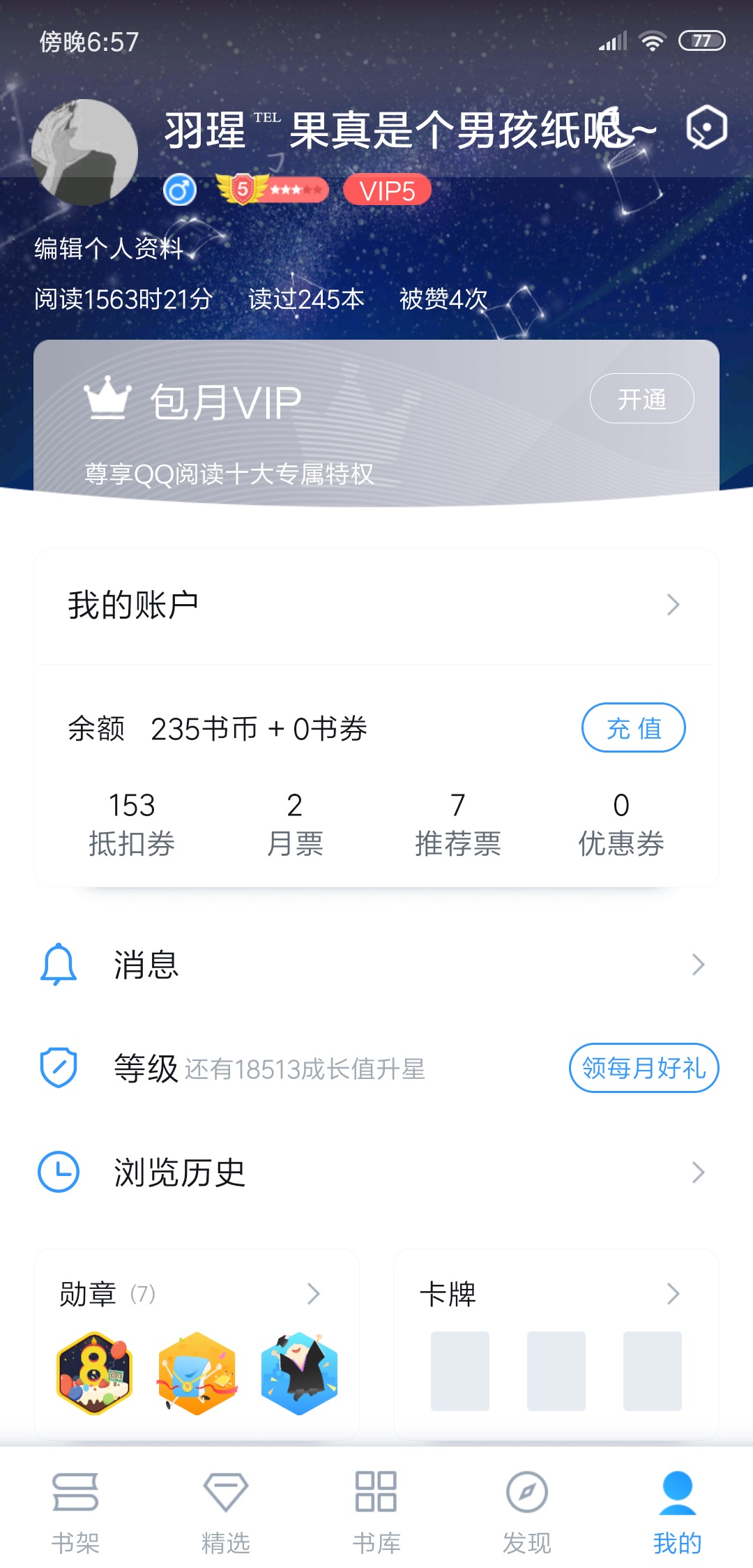Go to the 精选 featured tab

(x=226, y=1512)
